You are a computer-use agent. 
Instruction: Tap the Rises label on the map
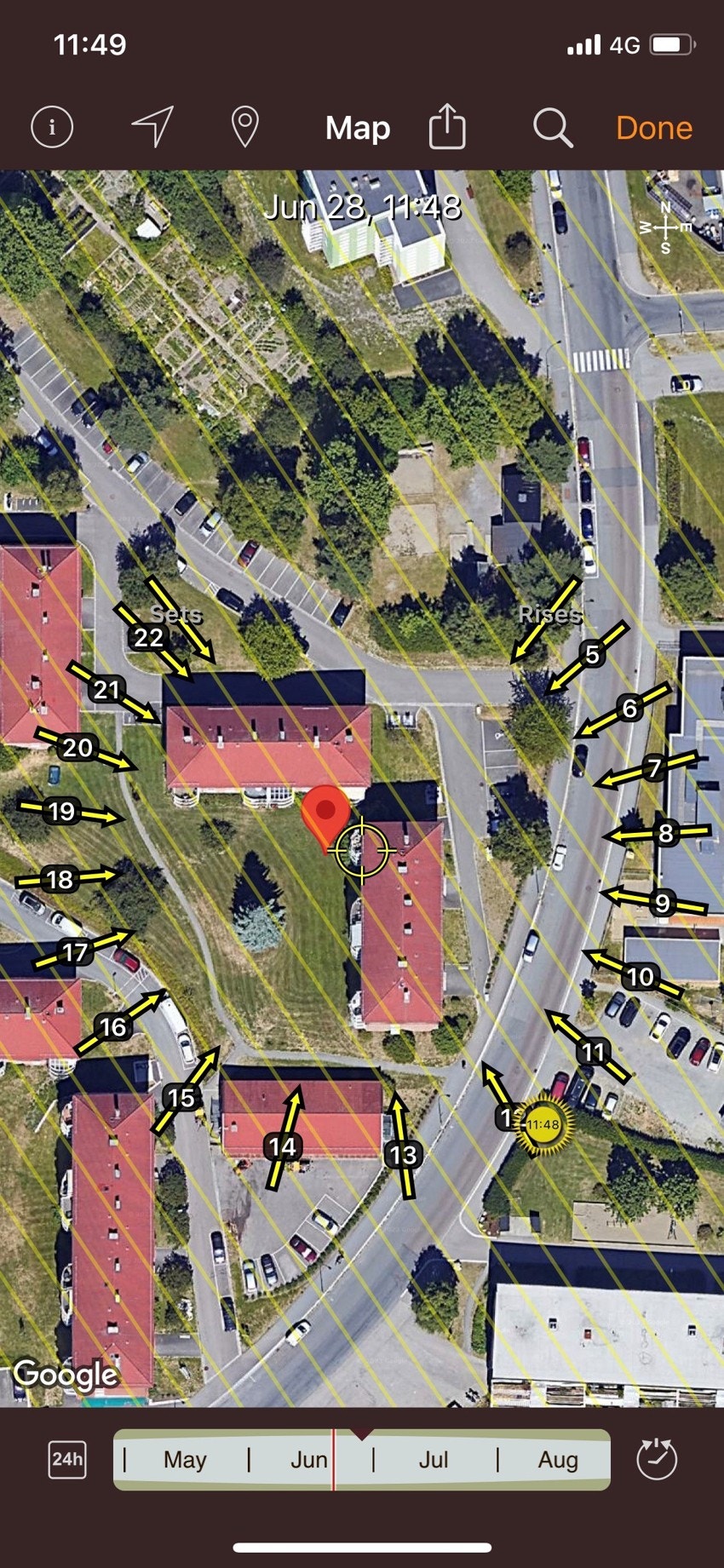click(x=550, y=615)
